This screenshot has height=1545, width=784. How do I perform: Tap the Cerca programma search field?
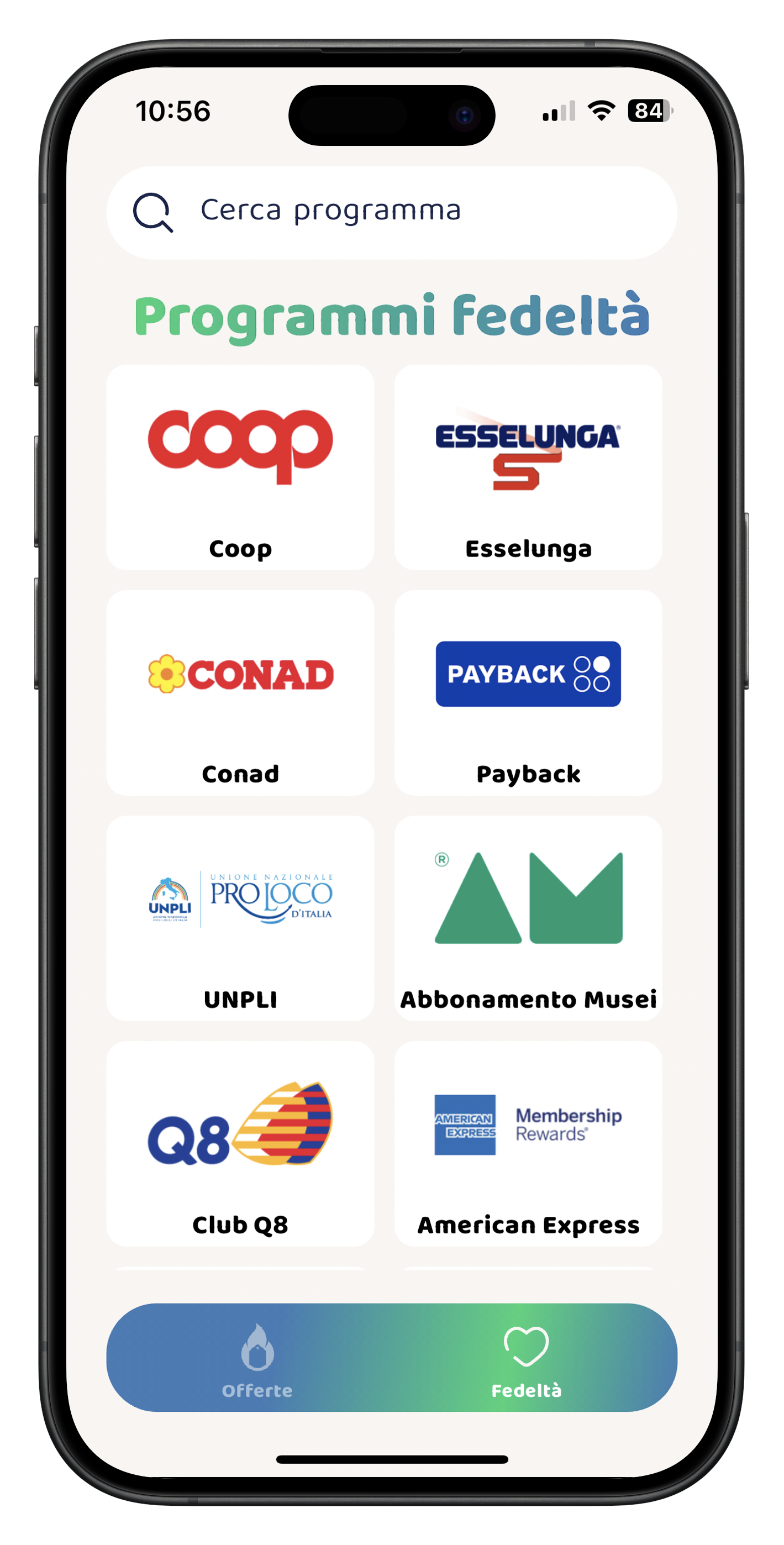pyautogui.click(x=391, y=211)
